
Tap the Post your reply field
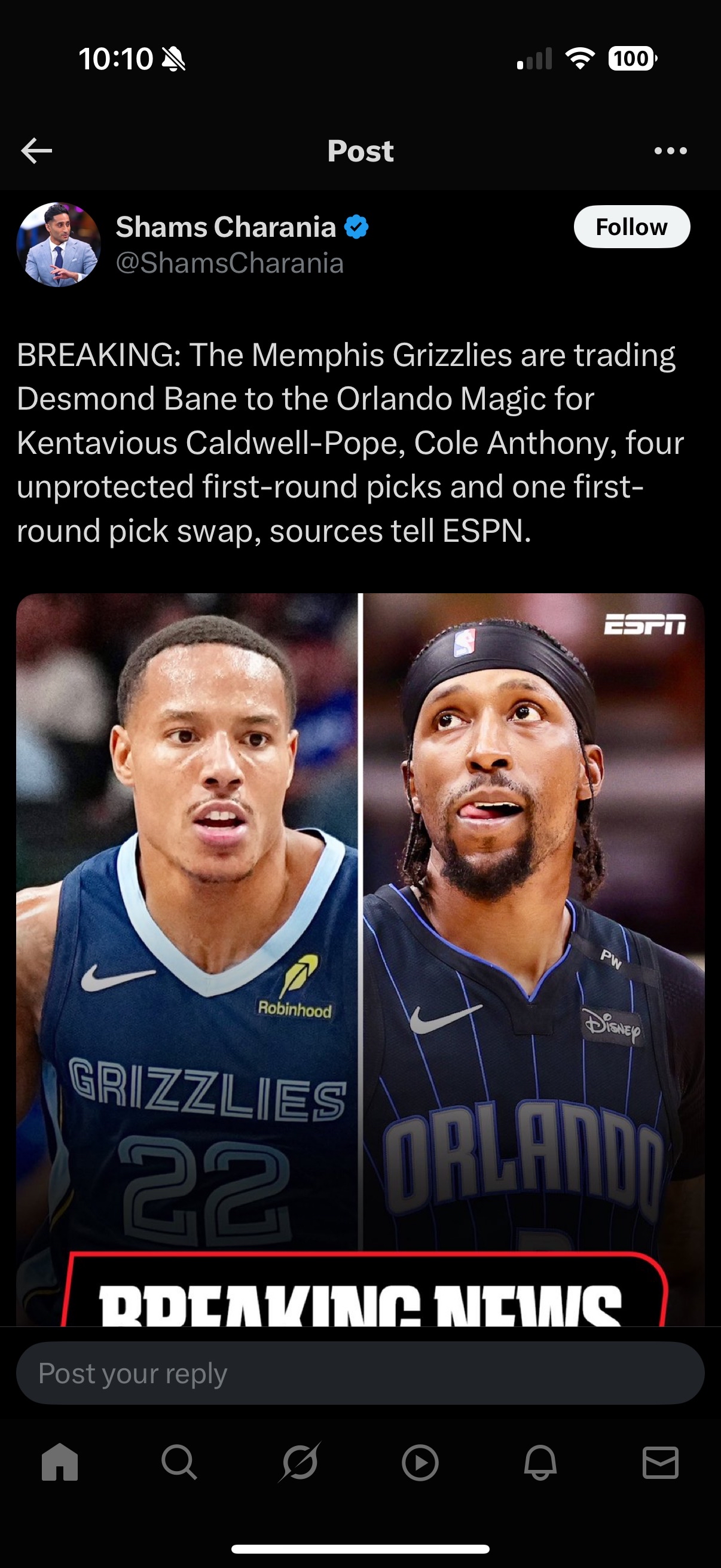click(x=360, y=1374)
